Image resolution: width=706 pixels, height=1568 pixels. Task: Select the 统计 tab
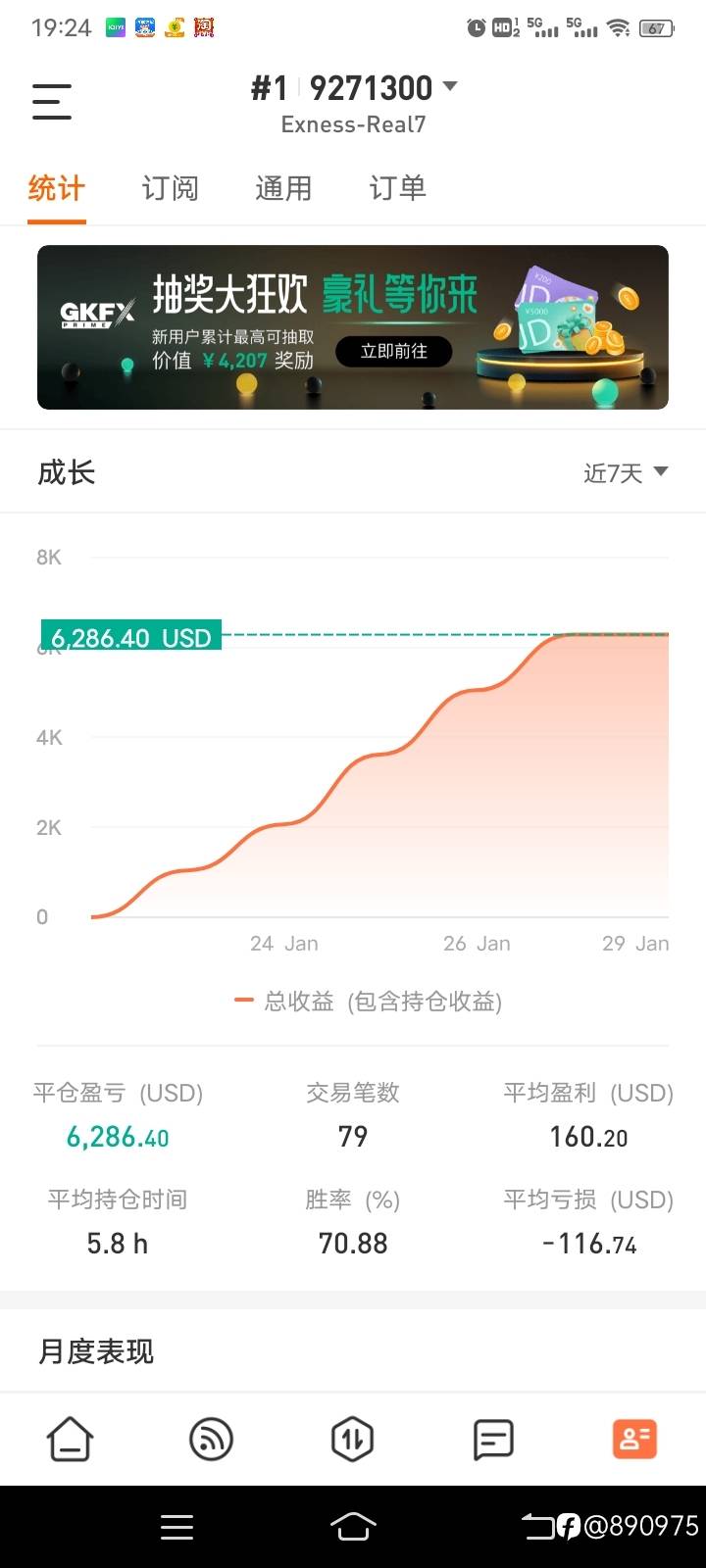(57, 187)
